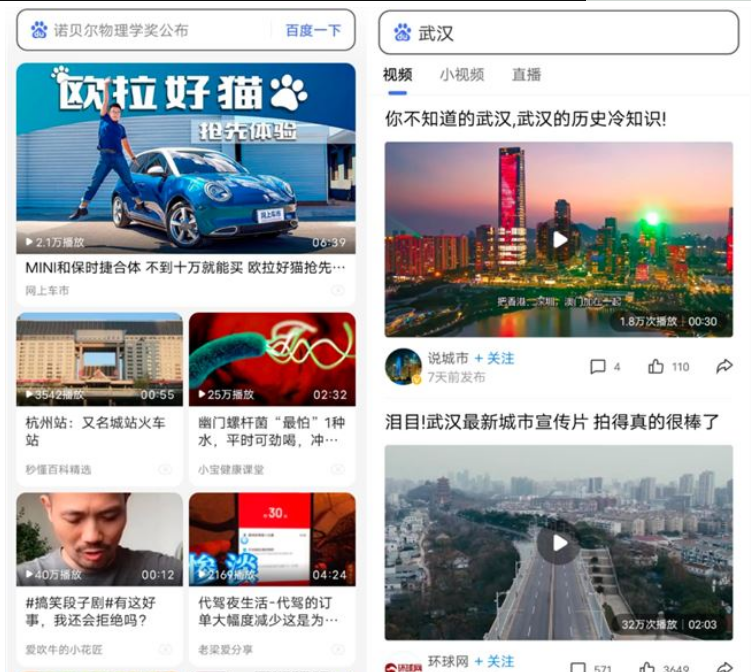Select the 视频 tab
The width and height of the screenshot is (751, 672).
[x=397, y=75]
